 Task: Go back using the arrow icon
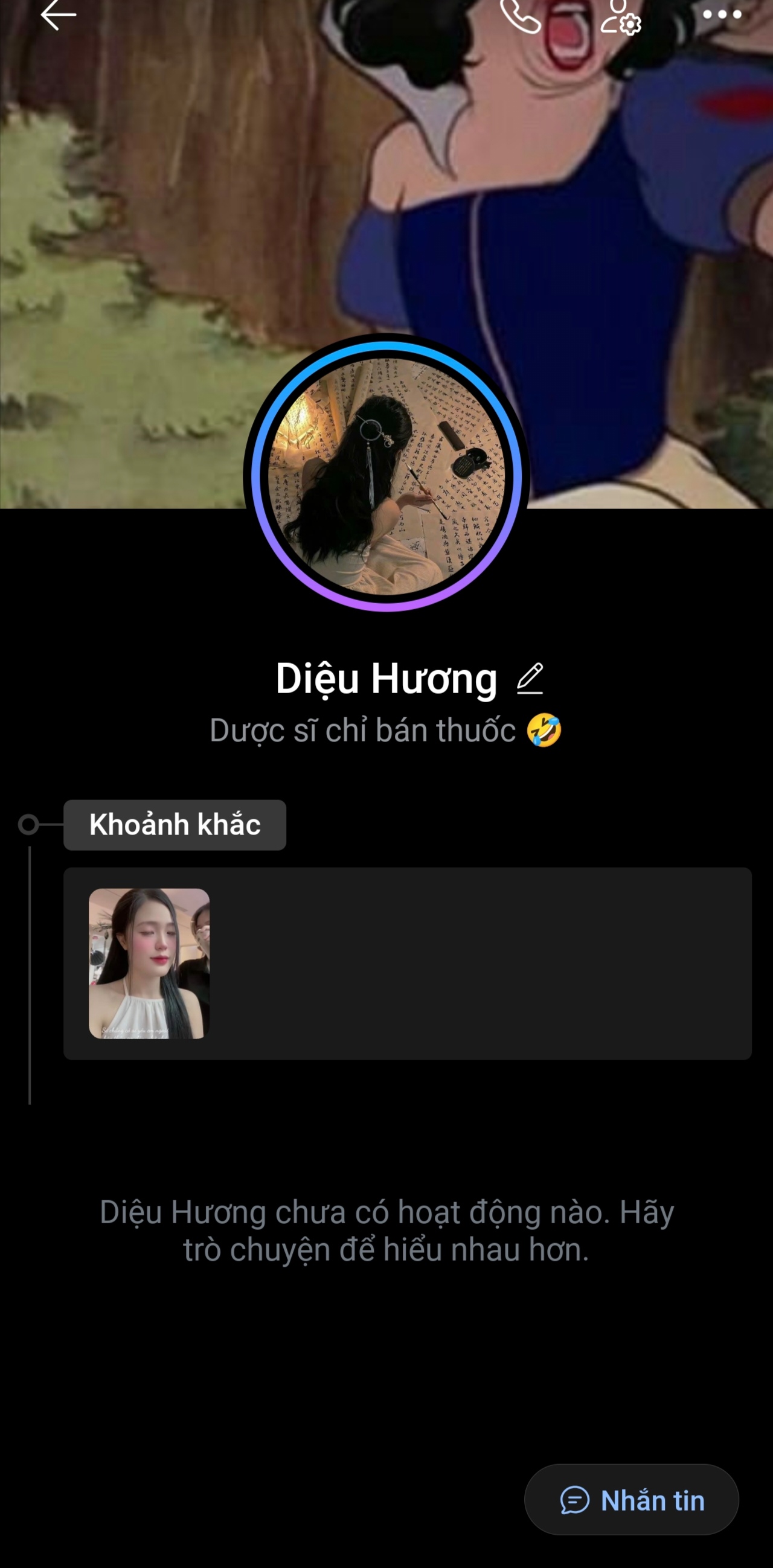(58, 14)
